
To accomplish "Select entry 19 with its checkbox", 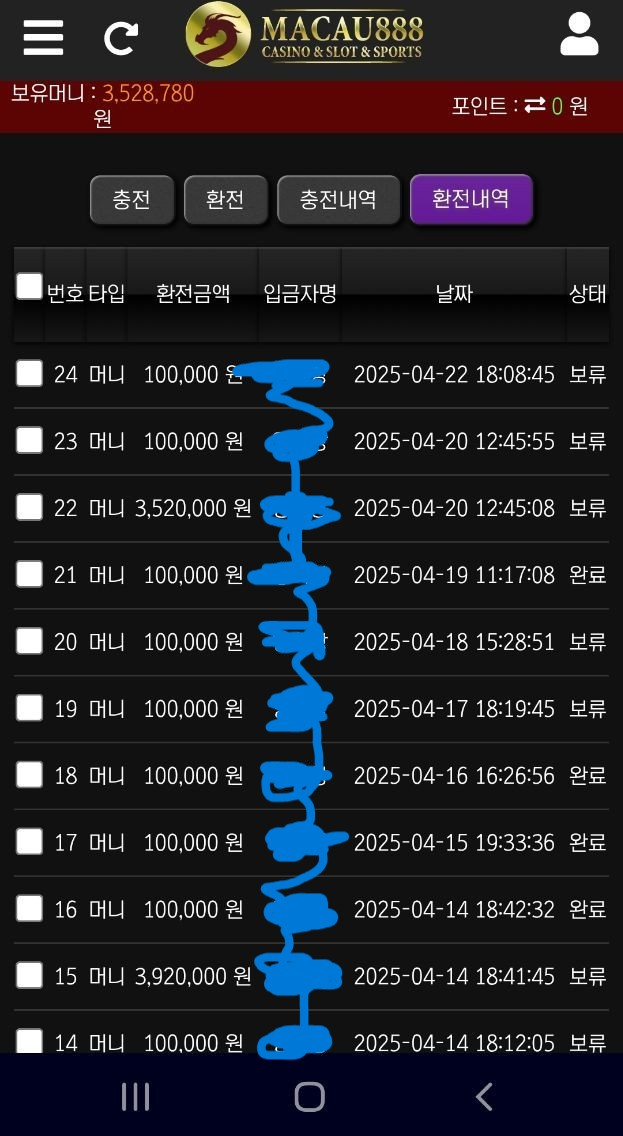I will (x=29, y=708).
